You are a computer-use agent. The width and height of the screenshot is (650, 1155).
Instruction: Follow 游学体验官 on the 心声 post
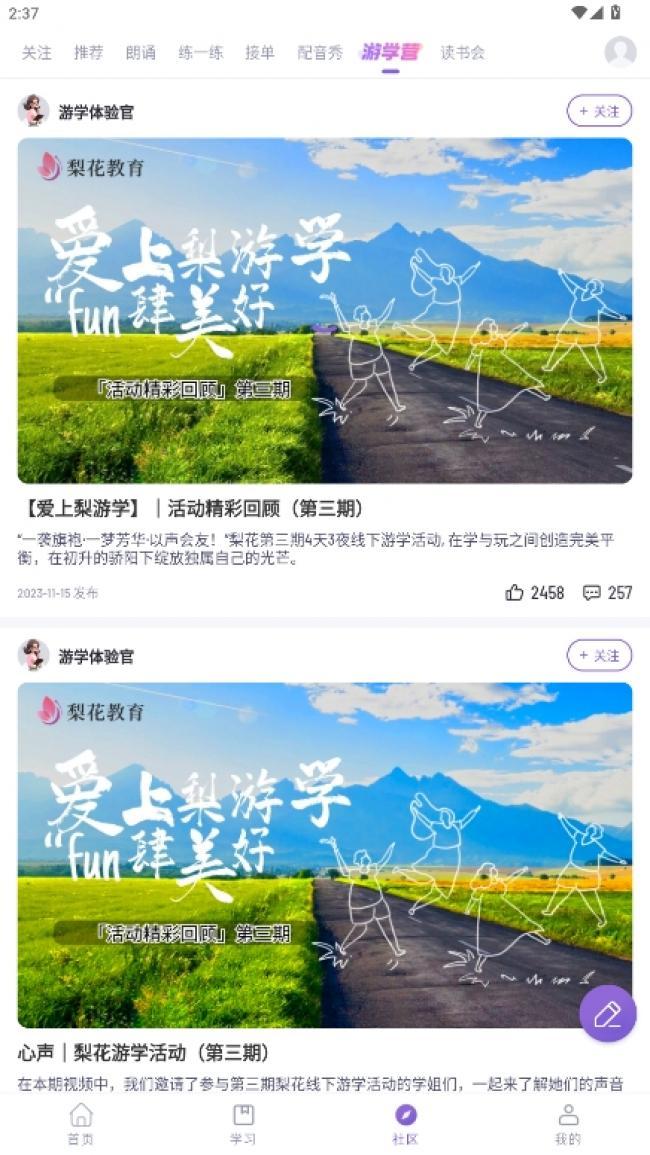coord(599,656)
